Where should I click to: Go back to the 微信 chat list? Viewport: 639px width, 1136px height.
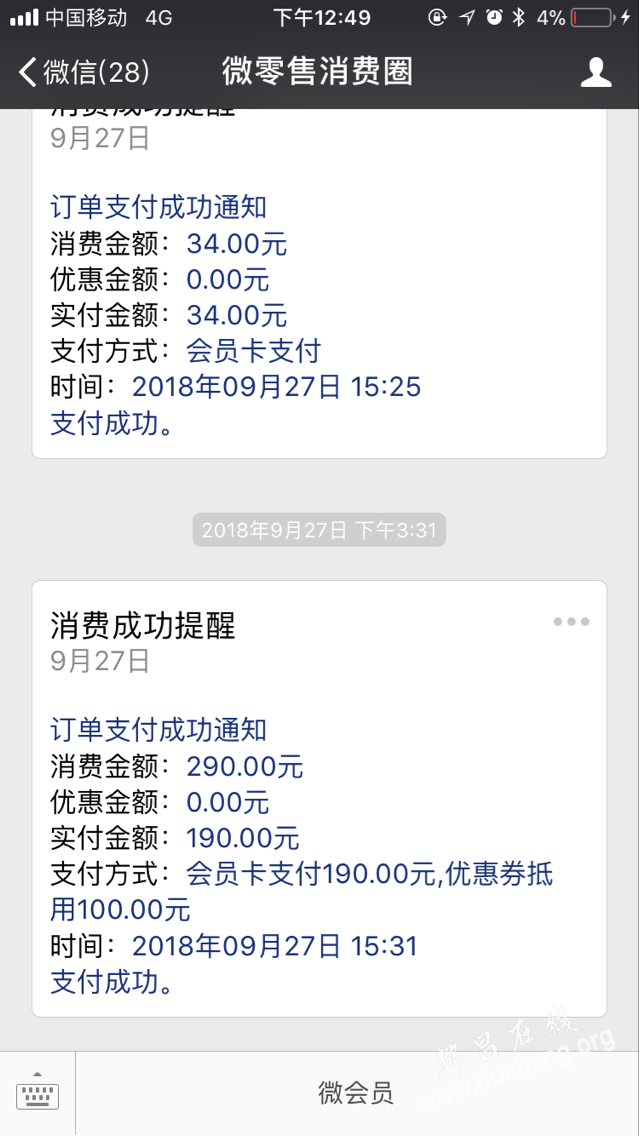coord(83,72)
